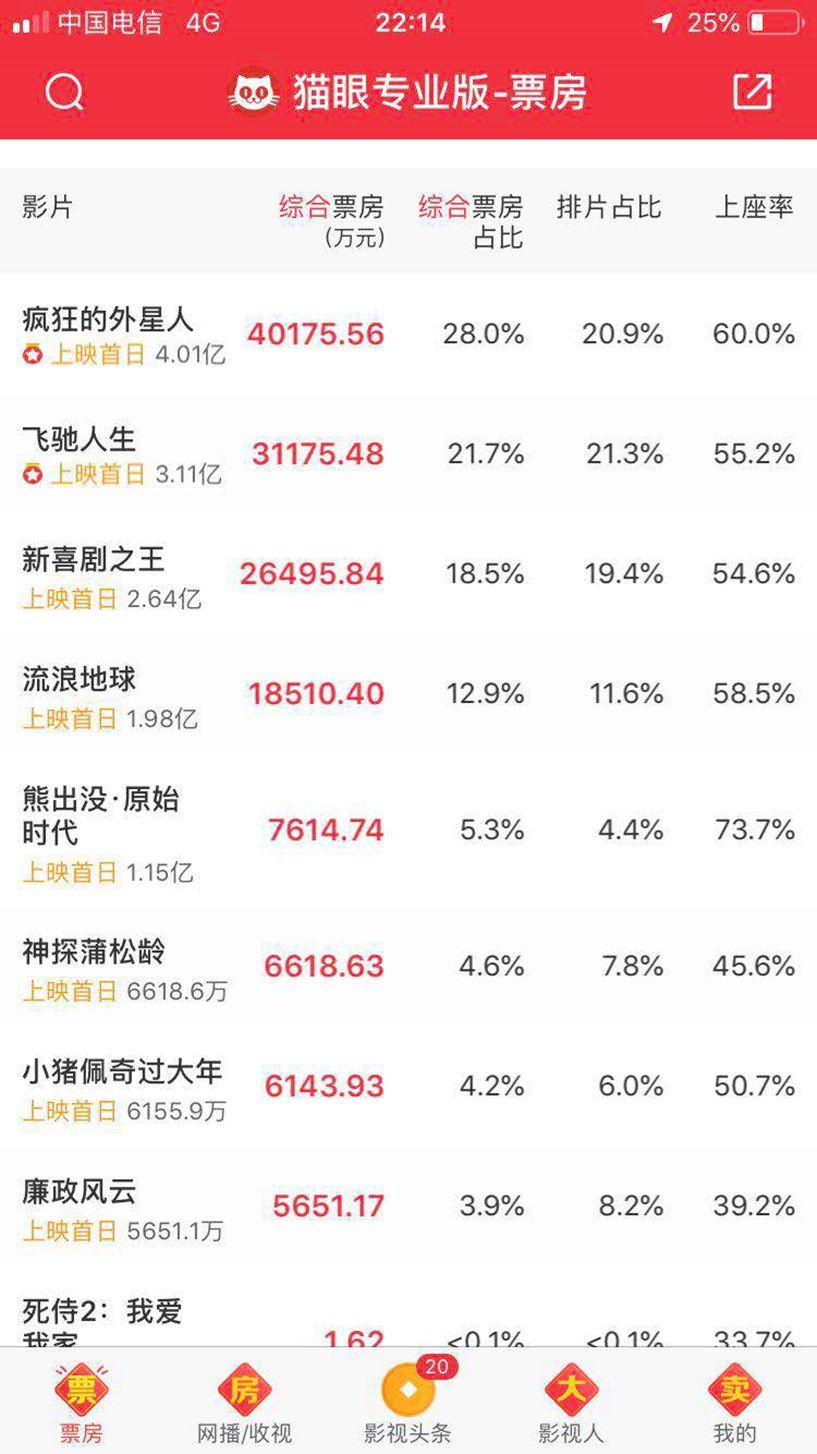This screenshot has height=1454, width=817.
Task: Tap the 综合票房(万元) column header
Action: [331, 221]
